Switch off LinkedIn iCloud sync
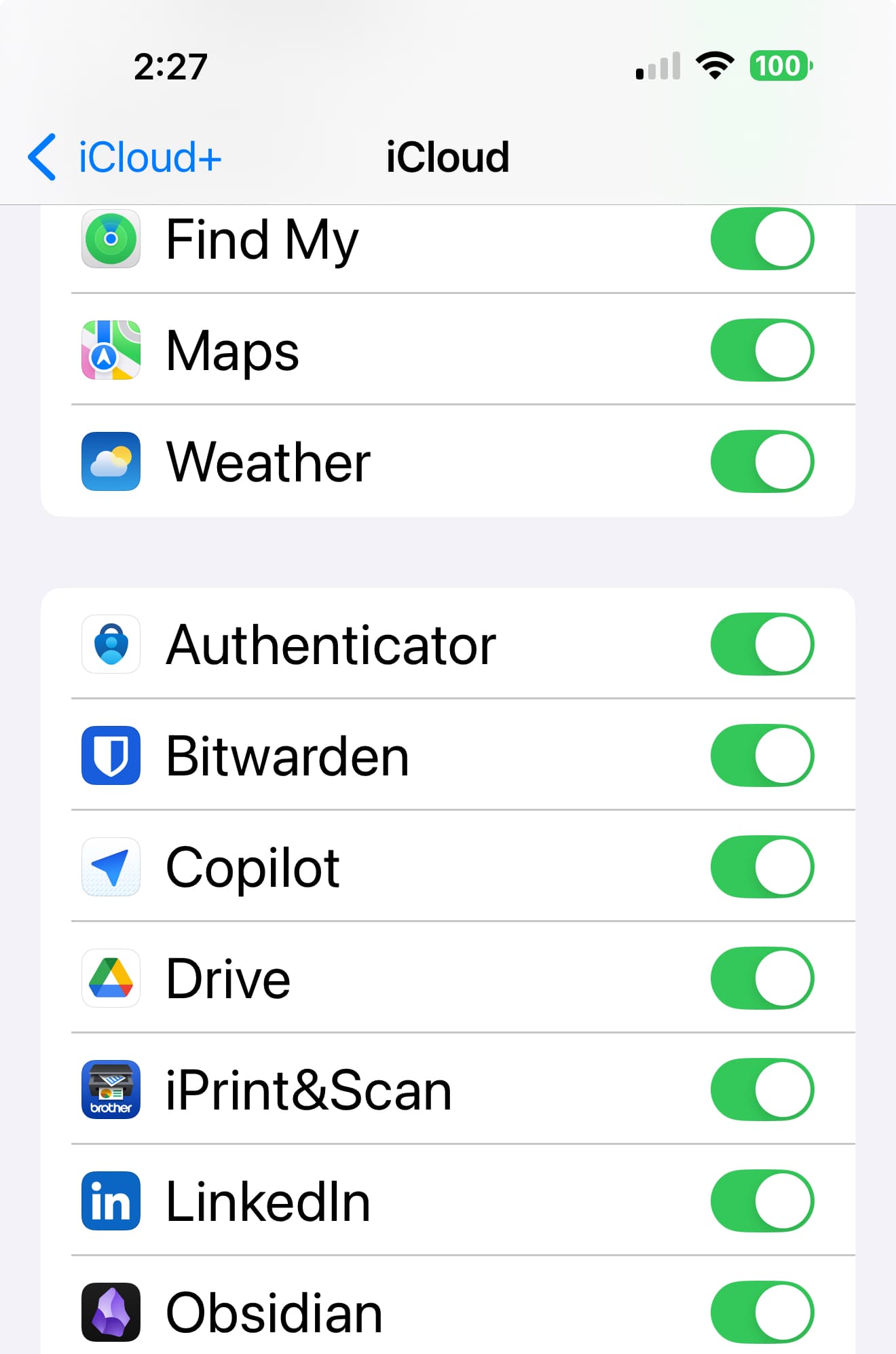Screen dimensions: 896x1354 click(x=762, y=1201)
